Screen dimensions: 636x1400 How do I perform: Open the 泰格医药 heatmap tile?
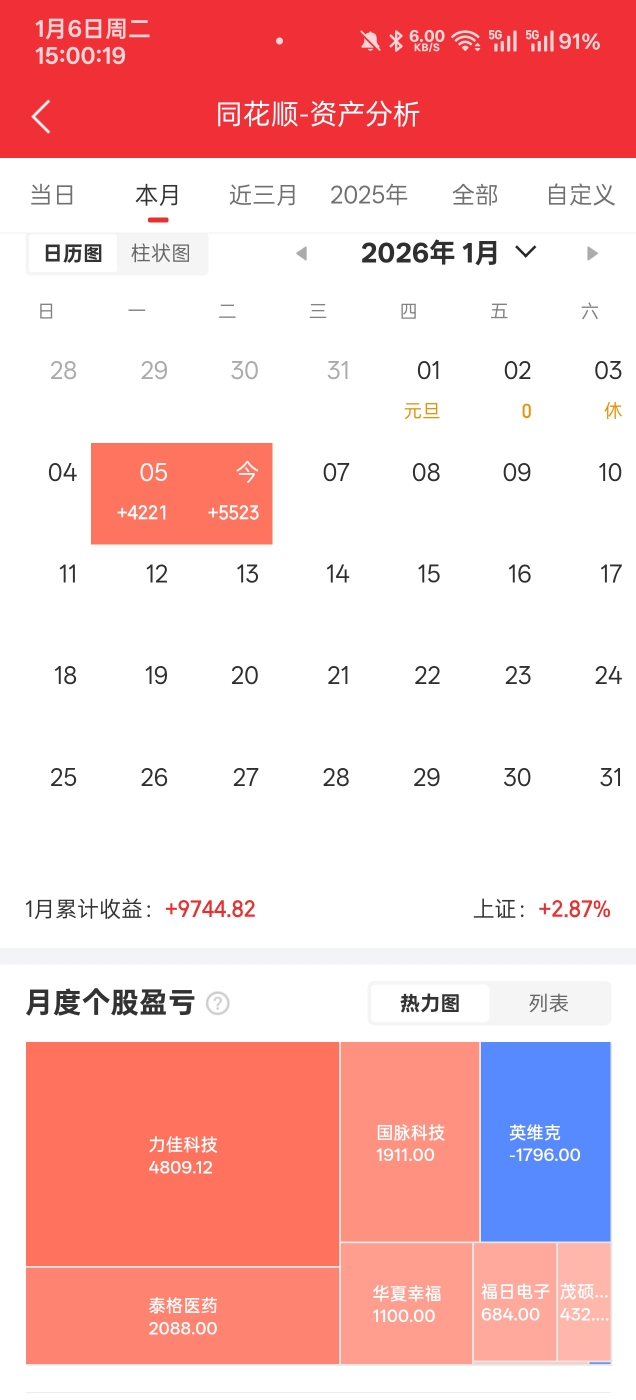tap(182, 1315)
